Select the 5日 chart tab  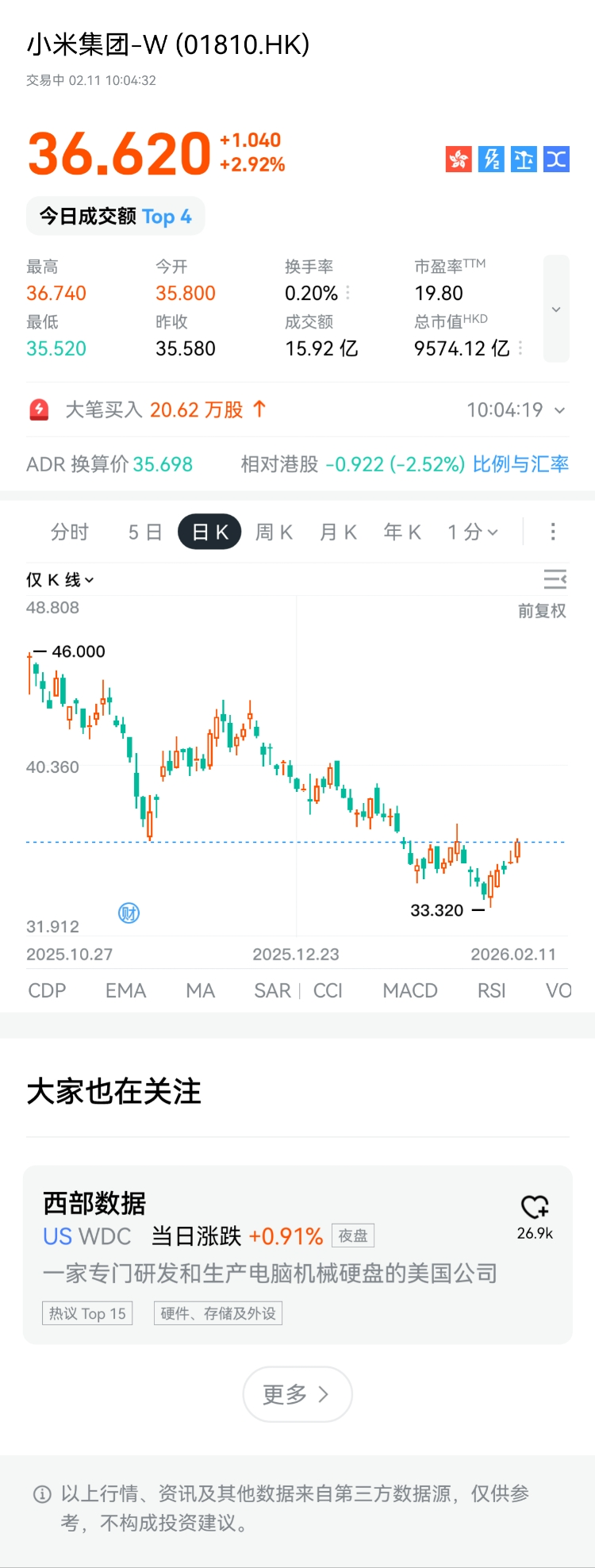145,532
